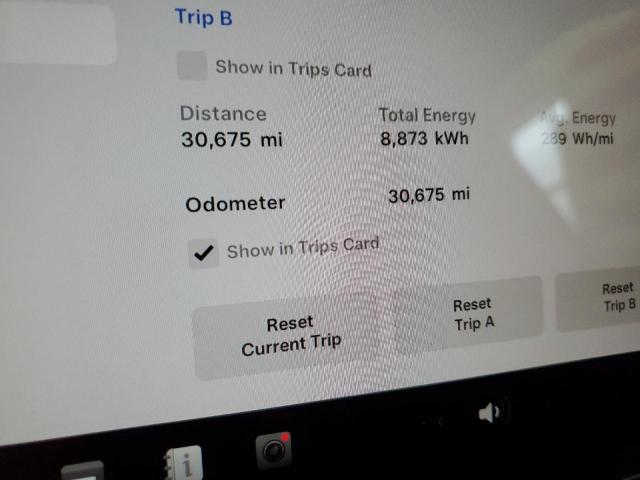The height and width of the screenshot is (480, 640).
Task: Open the dashcam camera app
Action: pyautogui.click(x=273, y=453)
